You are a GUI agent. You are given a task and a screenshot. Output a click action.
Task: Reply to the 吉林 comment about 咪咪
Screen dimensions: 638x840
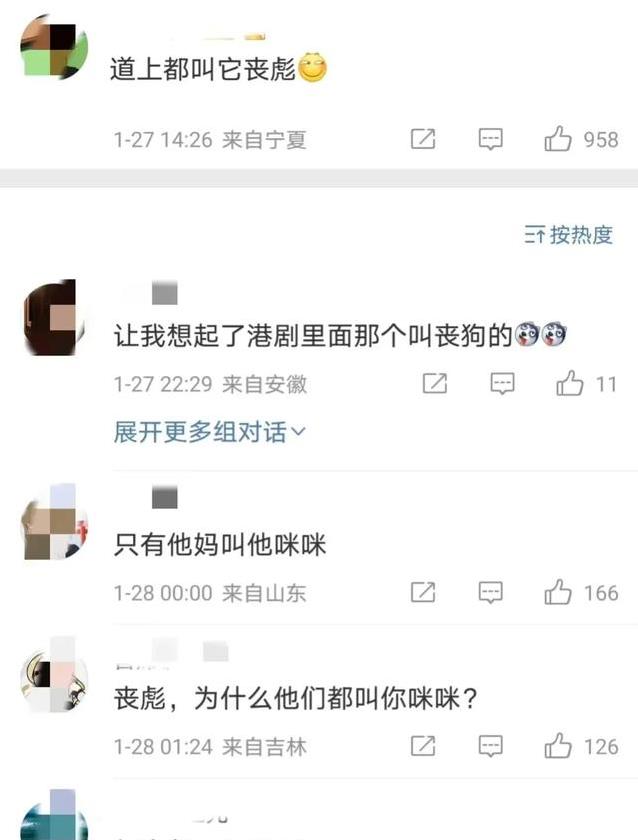tap(490, 746)
